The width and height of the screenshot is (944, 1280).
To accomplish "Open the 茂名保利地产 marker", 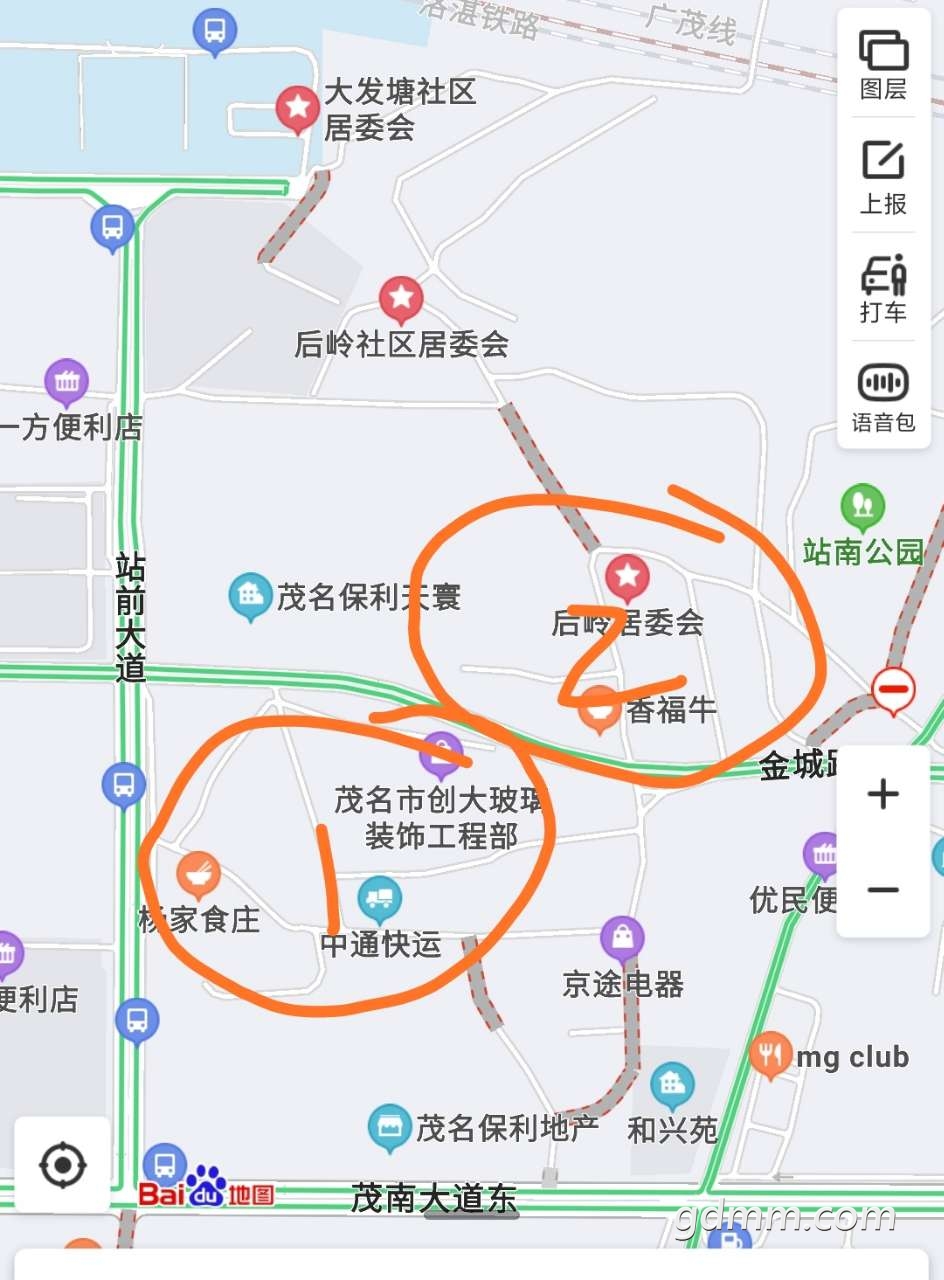I will tap(388, 1127).
